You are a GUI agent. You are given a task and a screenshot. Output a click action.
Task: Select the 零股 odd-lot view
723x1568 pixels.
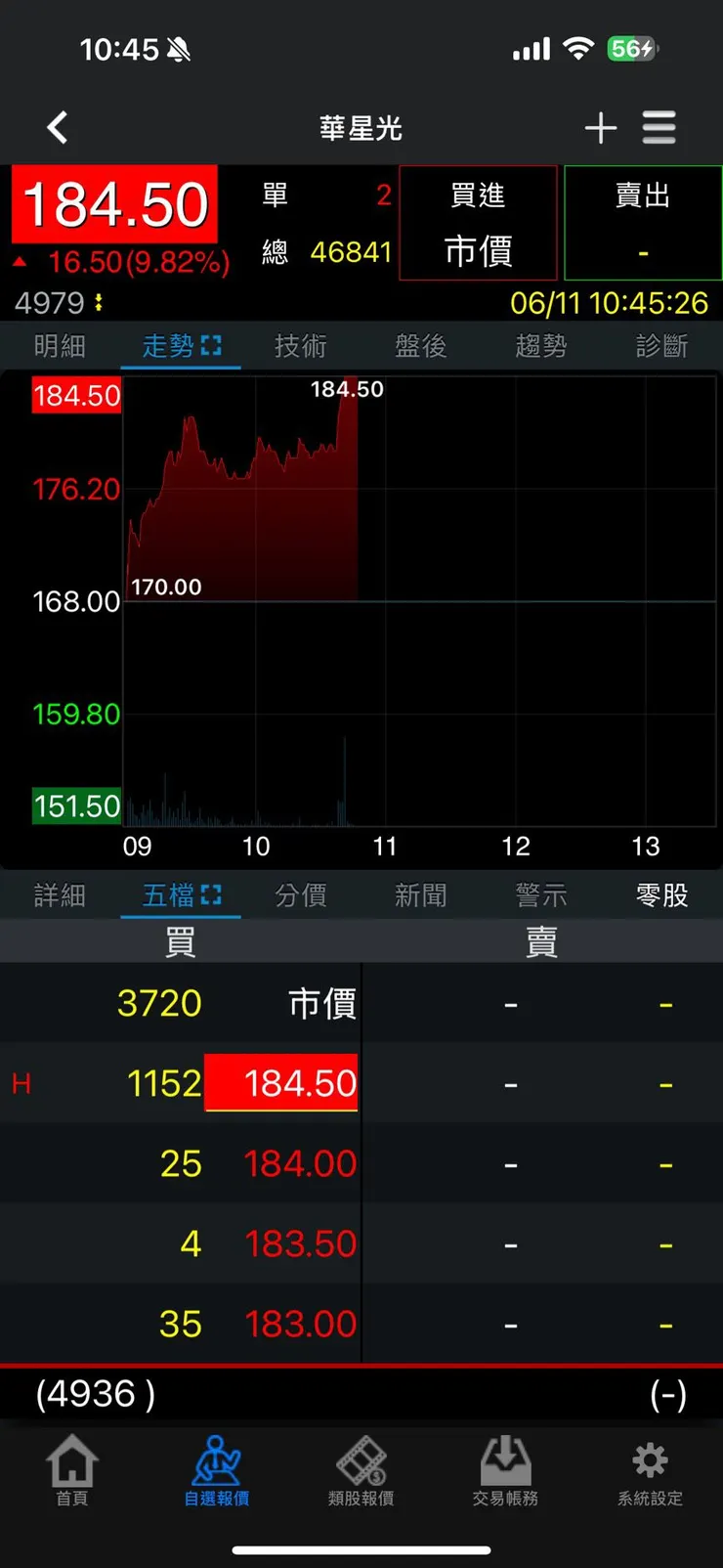click(x=660, y=894)
